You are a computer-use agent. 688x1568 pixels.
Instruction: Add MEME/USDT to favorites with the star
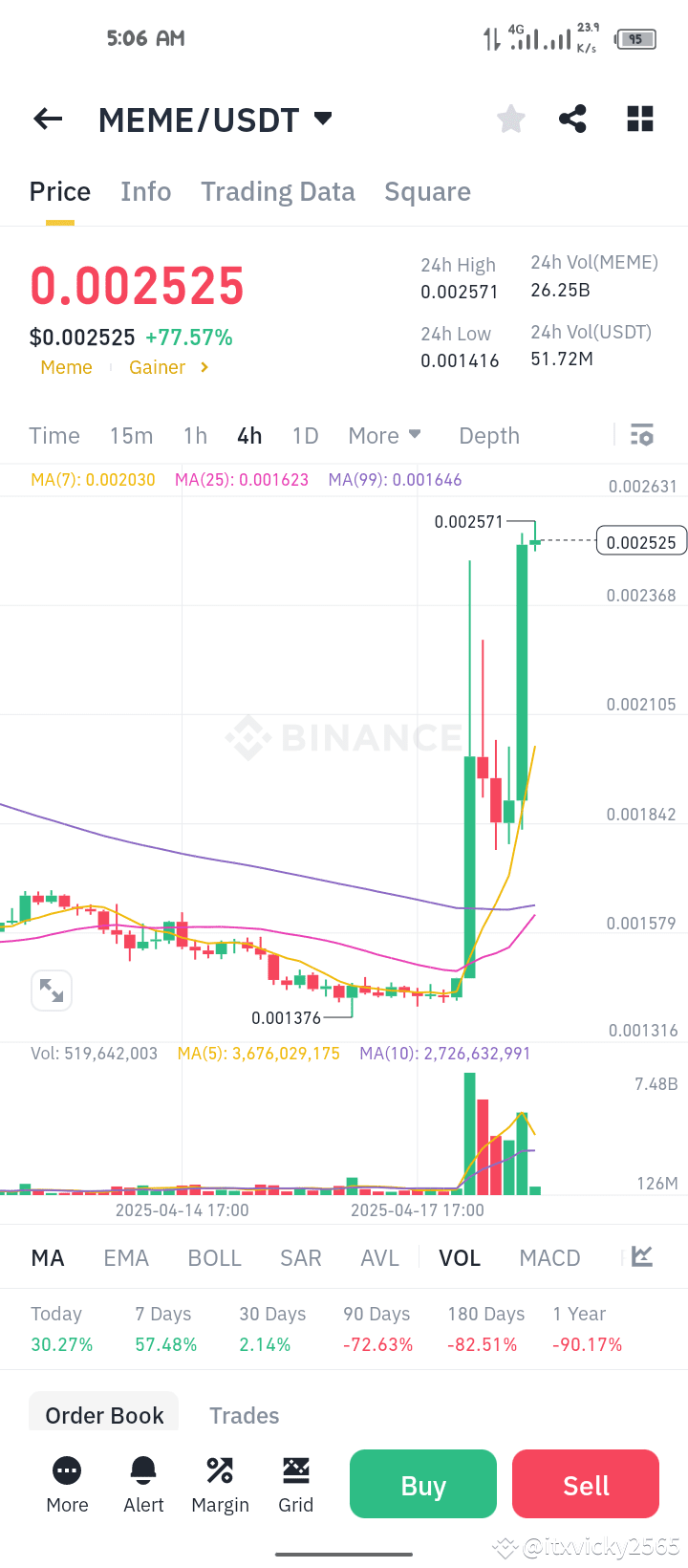point(511,120)
